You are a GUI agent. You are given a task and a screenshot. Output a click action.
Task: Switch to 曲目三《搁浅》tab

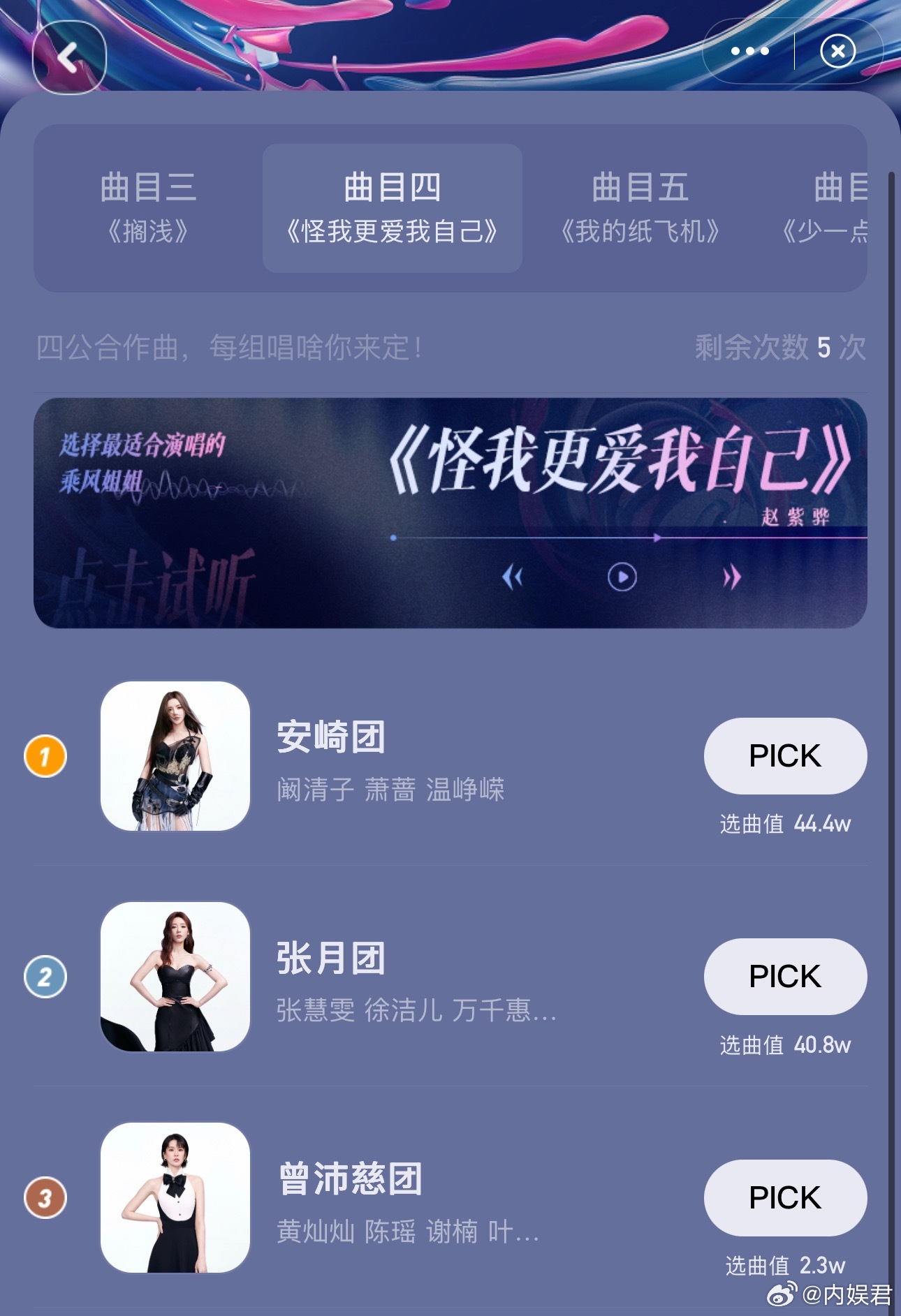149,208
